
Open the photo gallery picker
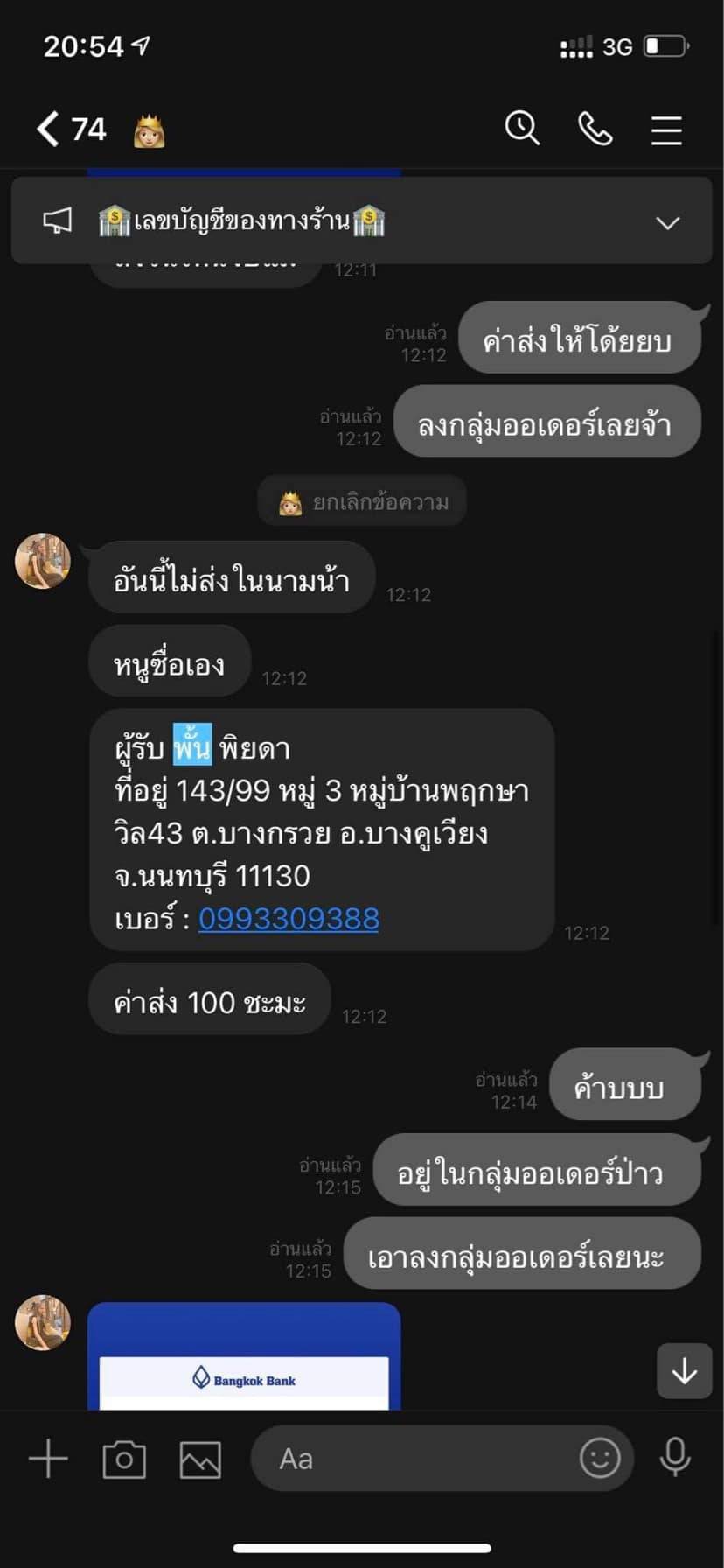click(200, 1459)
